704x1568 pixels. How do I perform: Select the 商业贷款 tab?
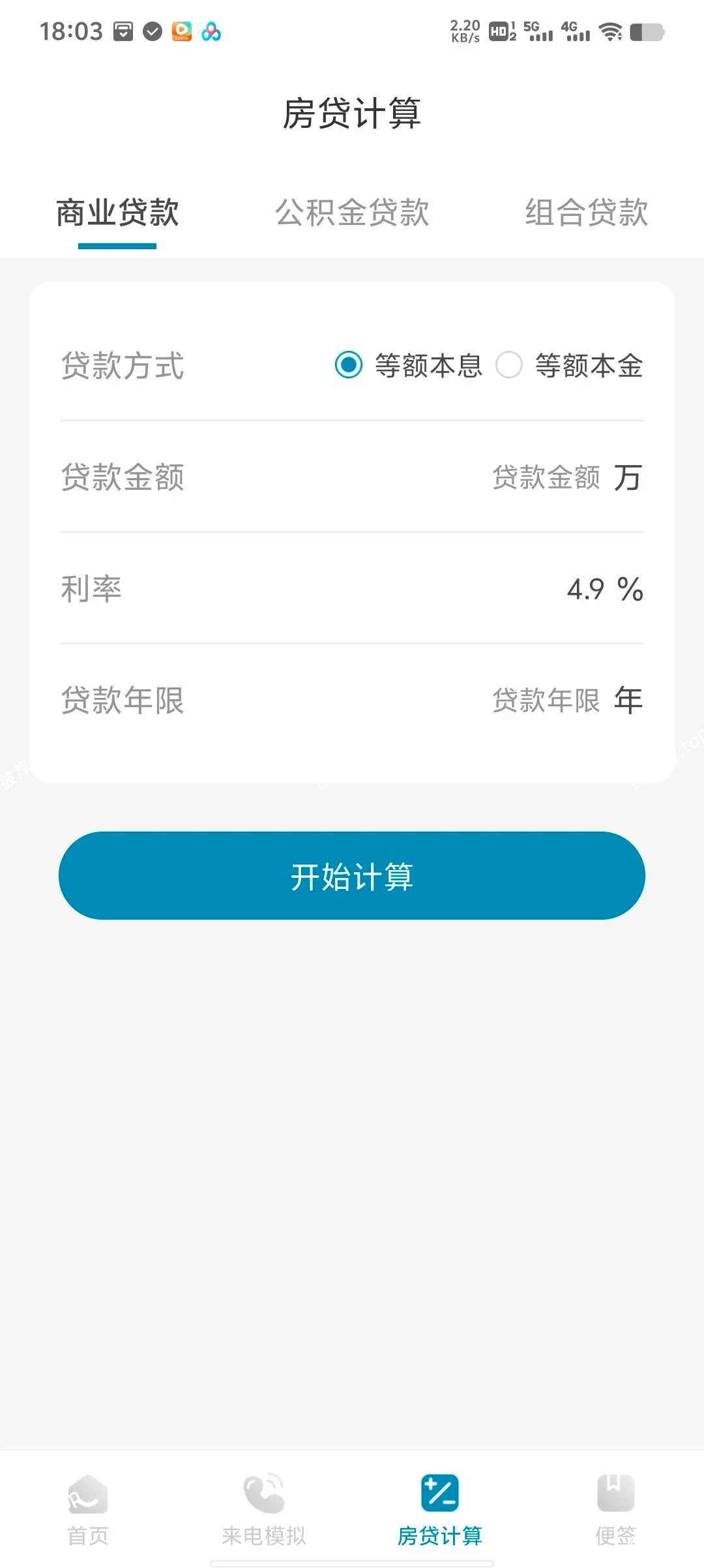click(117, 212)
